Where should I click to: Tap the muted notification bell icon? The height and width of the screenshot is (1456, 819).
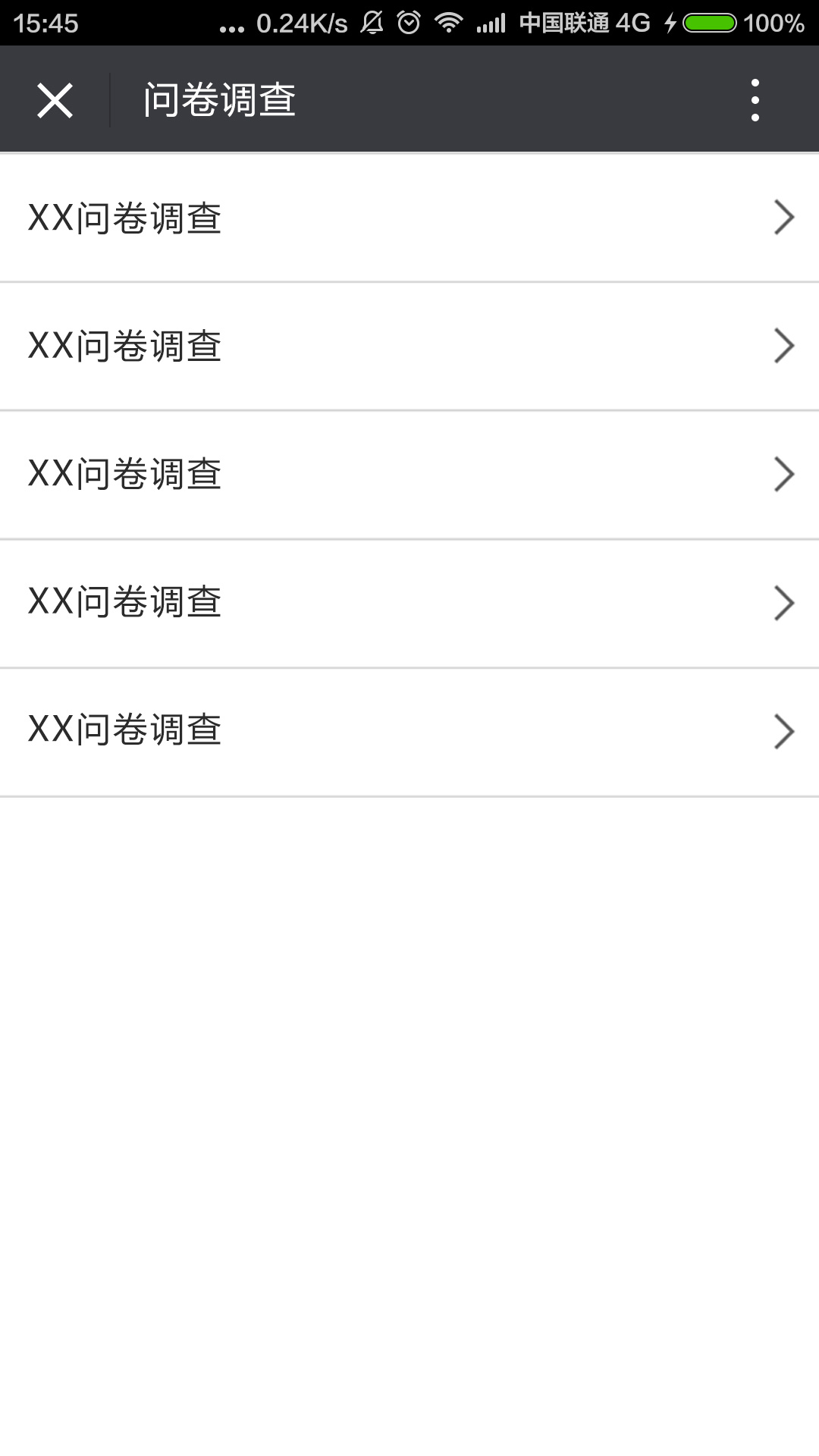pos(371,23)
